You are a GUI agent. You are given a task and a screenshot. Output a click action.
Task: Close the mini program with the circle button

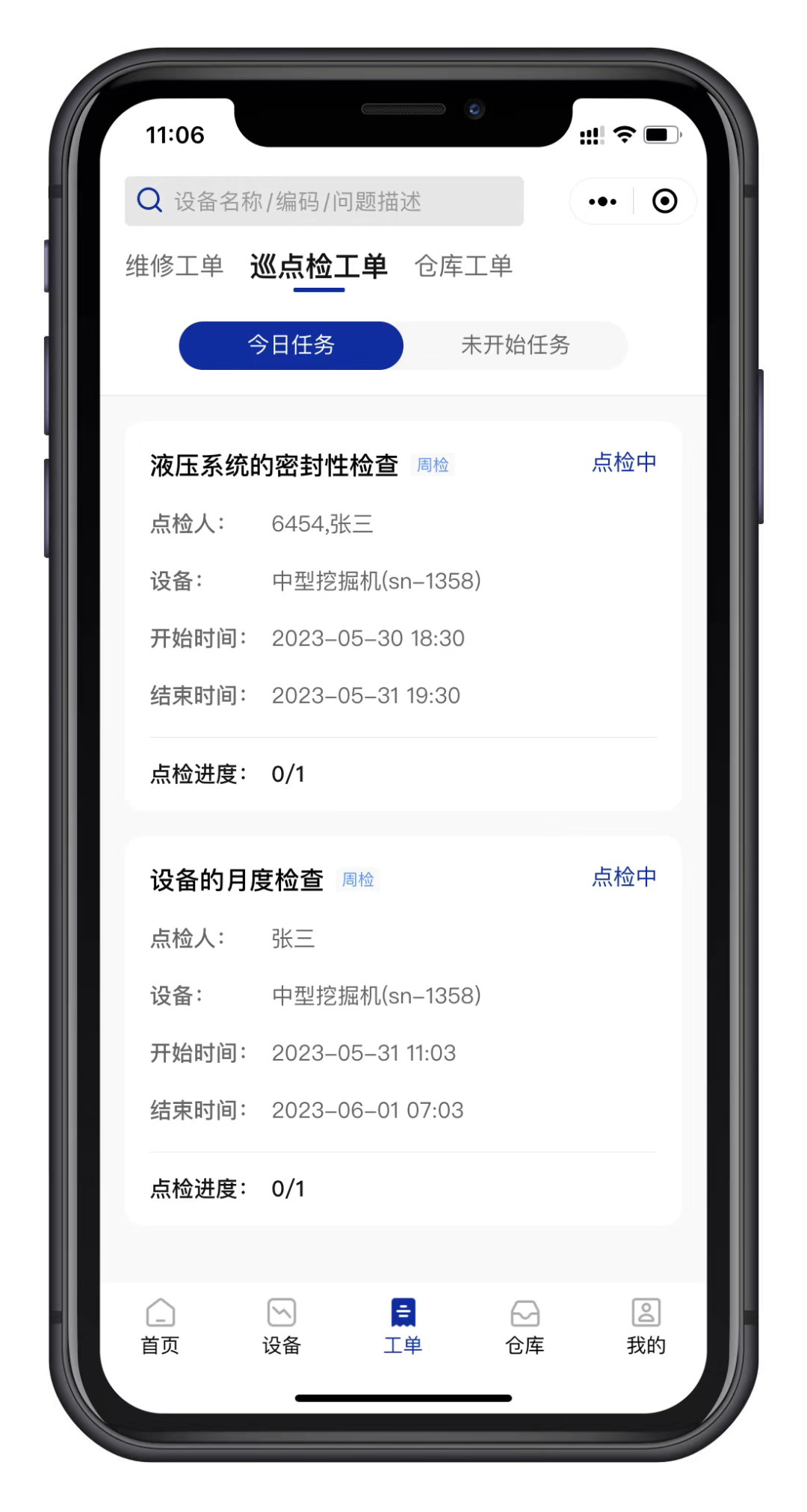(664, 201)
